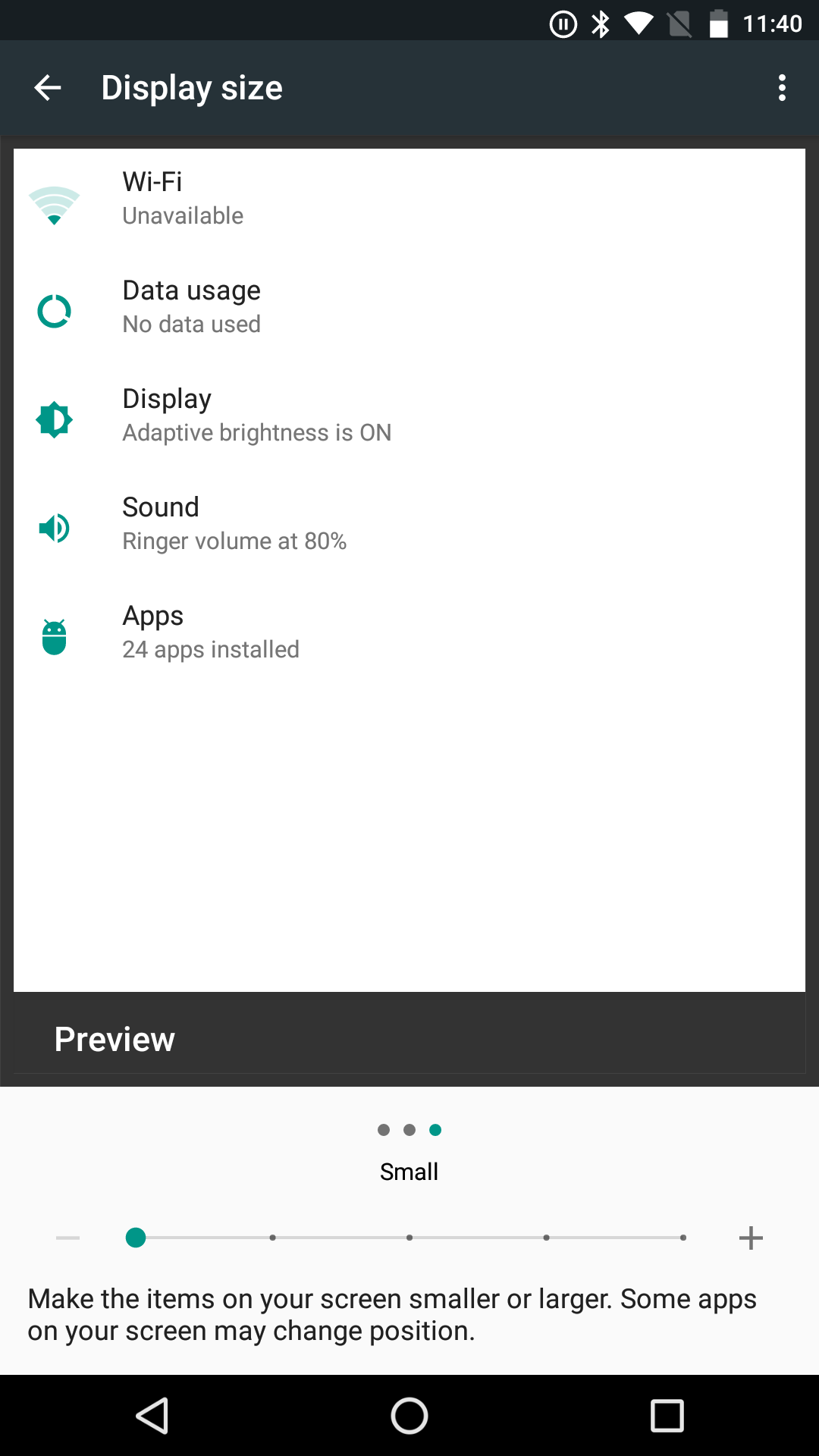Open the overflow menu
The image size is (819, 1456).
(x=782, y=88)
